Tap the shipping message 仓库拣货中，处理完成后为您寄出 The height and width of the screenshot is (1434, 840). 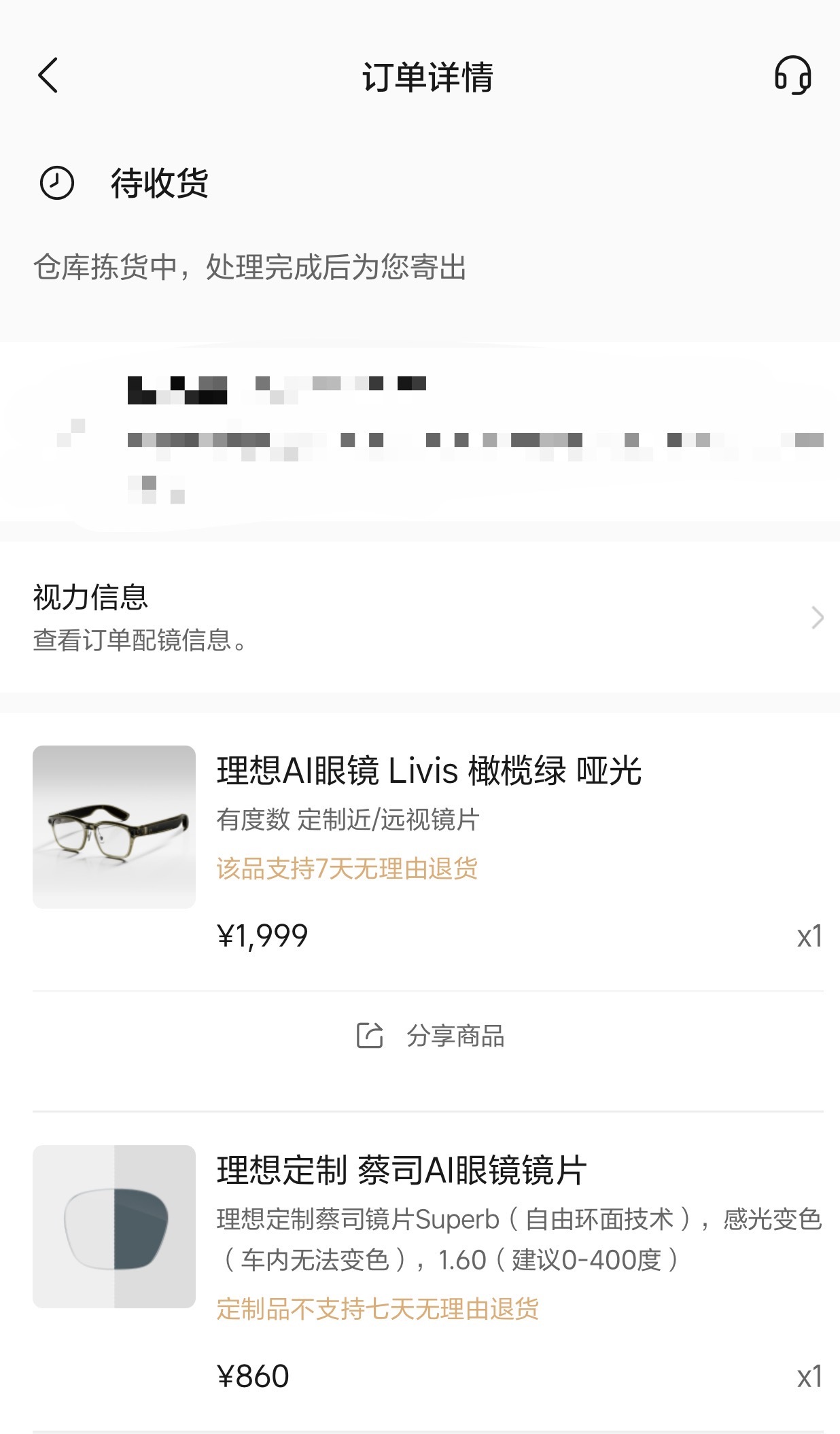251,266
